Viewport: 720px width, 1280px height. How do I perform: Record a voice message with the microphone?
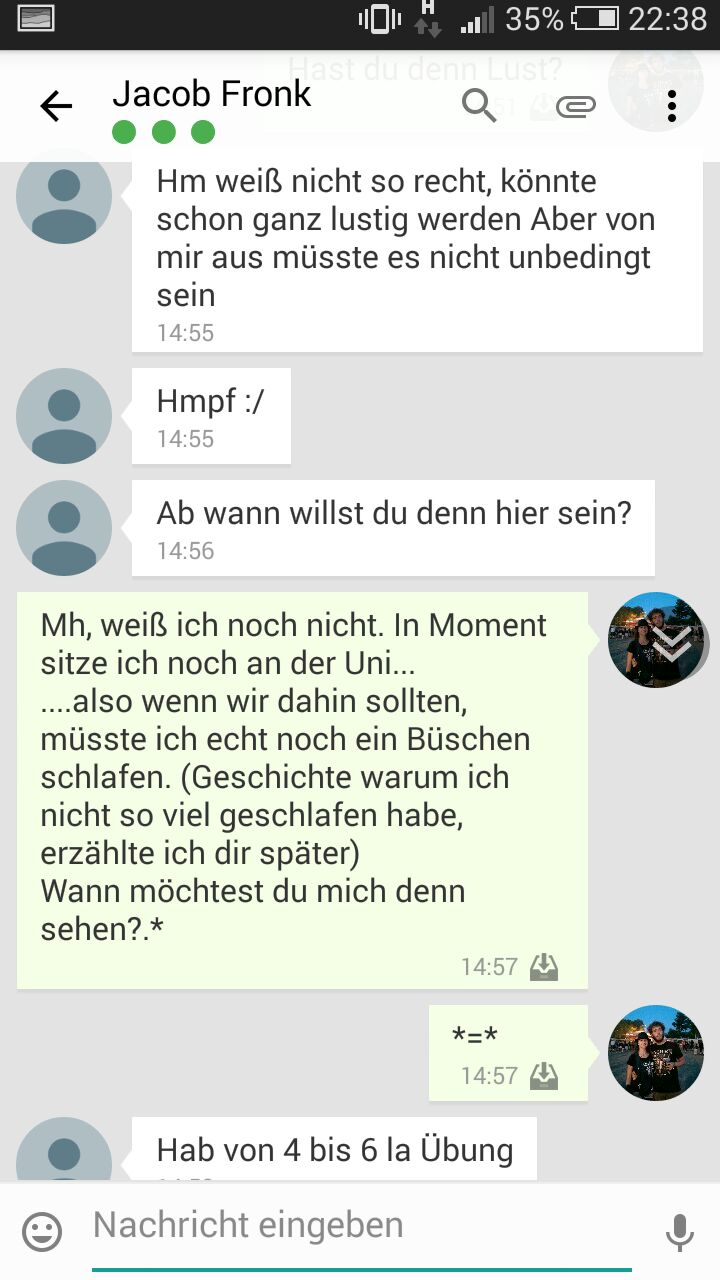click(679, 1232)
